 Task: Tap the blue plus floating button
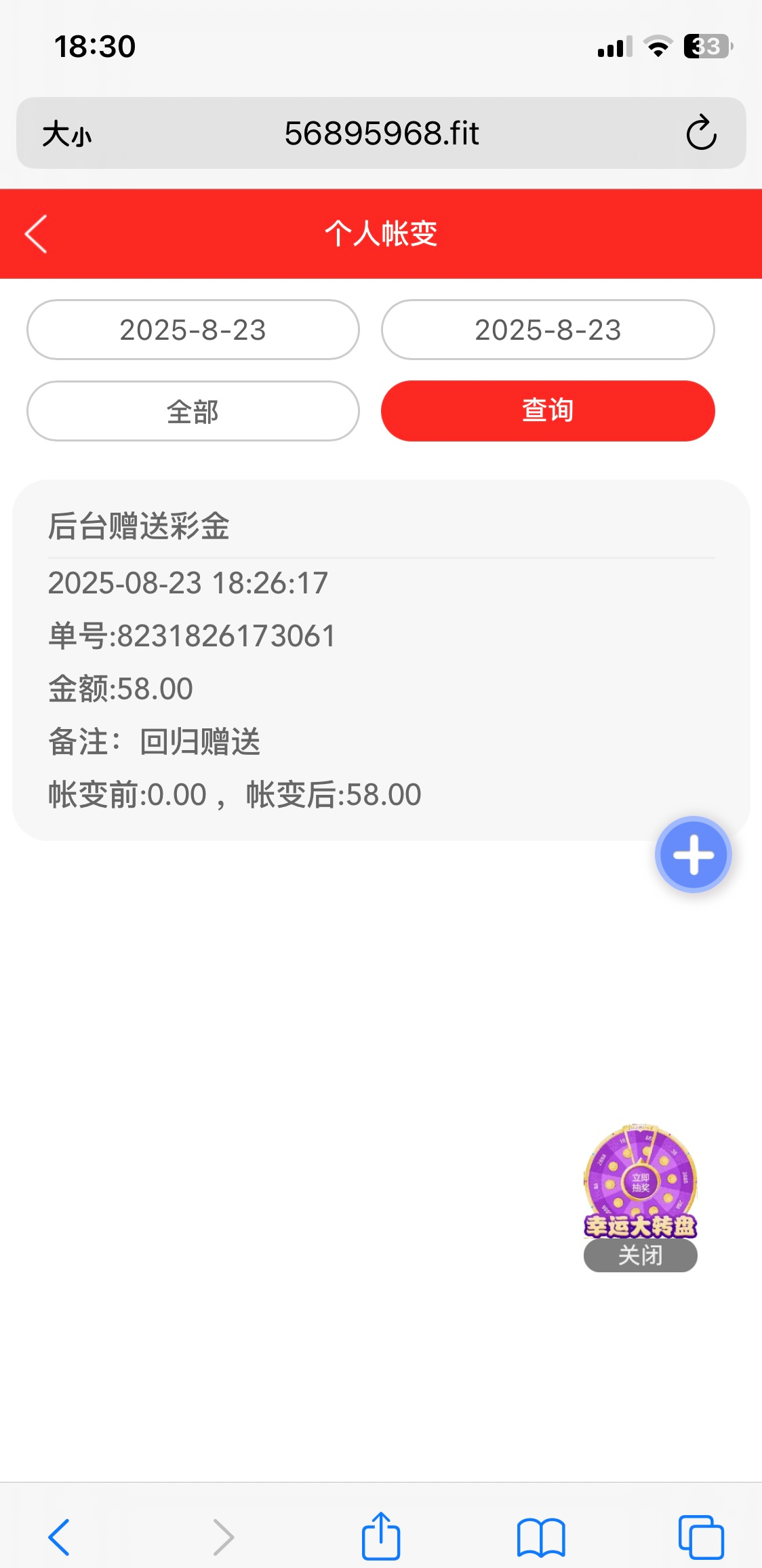tap(693, 855)
